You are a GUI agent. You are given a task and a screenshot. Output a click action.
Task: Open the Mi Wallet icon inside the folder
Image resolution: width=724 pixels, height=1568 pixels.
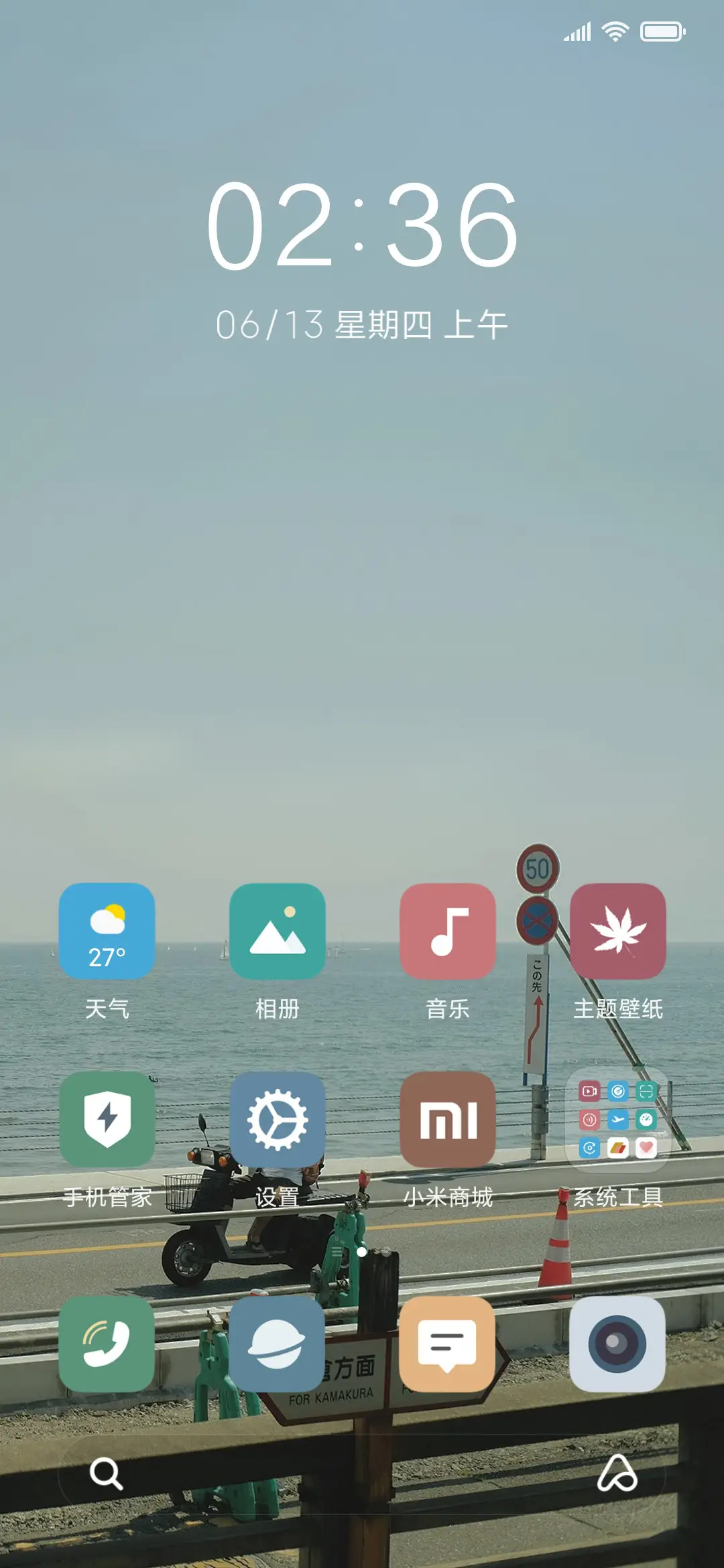619,1147
